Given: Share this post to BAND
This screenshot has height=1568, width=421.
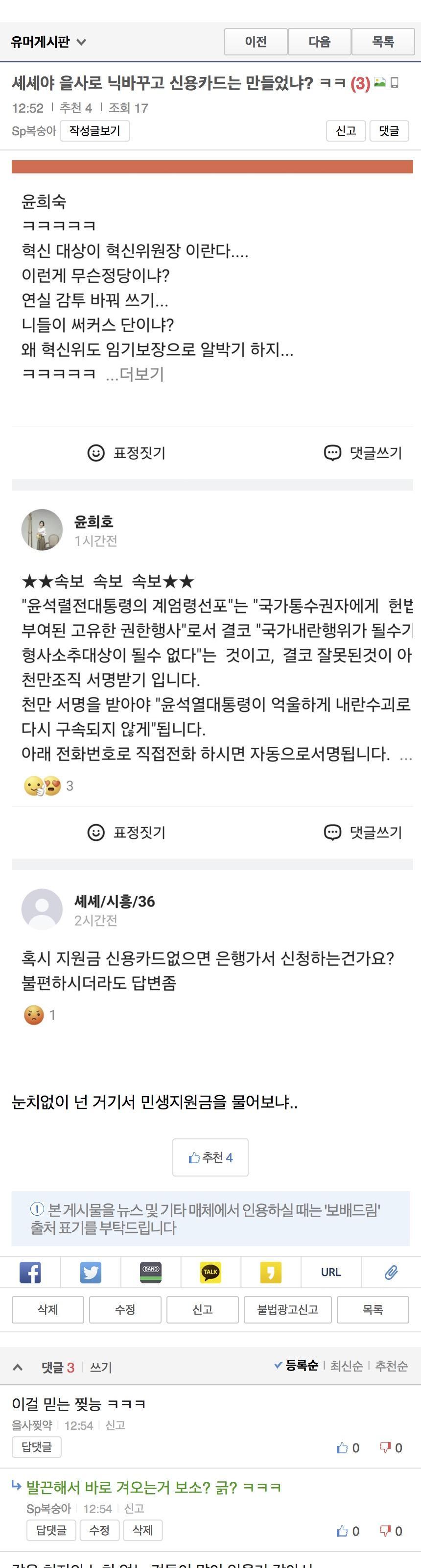Looking at the screenshot, I should point(150,1272).
